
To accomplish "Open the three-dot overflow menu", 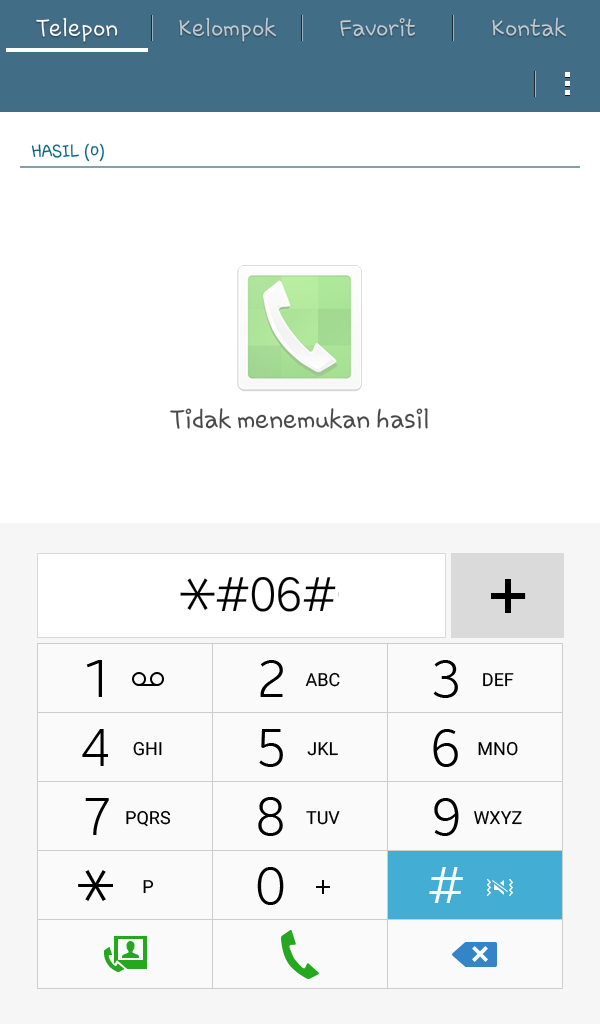I will pos(567,84).
